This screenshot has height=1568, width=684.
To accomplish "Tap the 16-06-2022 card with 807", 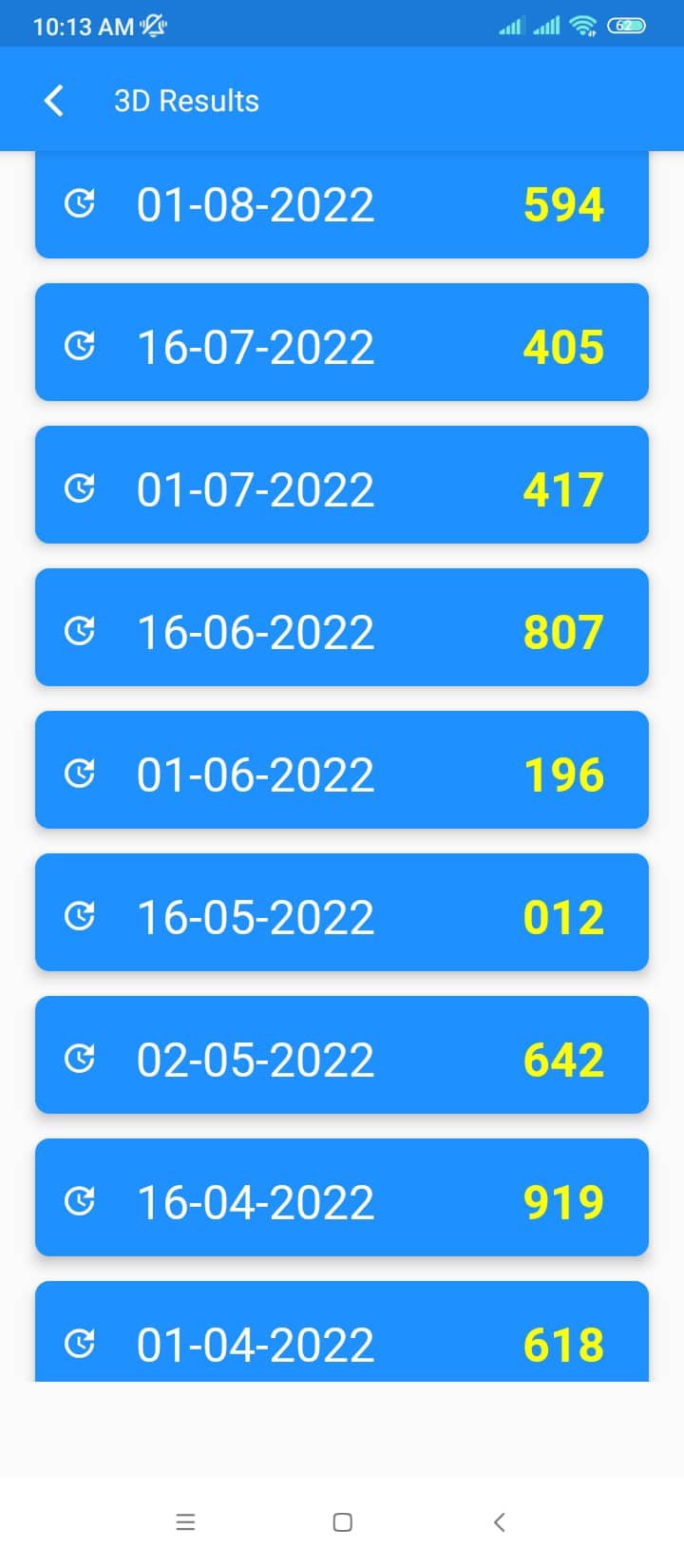I will click(342, 627).
